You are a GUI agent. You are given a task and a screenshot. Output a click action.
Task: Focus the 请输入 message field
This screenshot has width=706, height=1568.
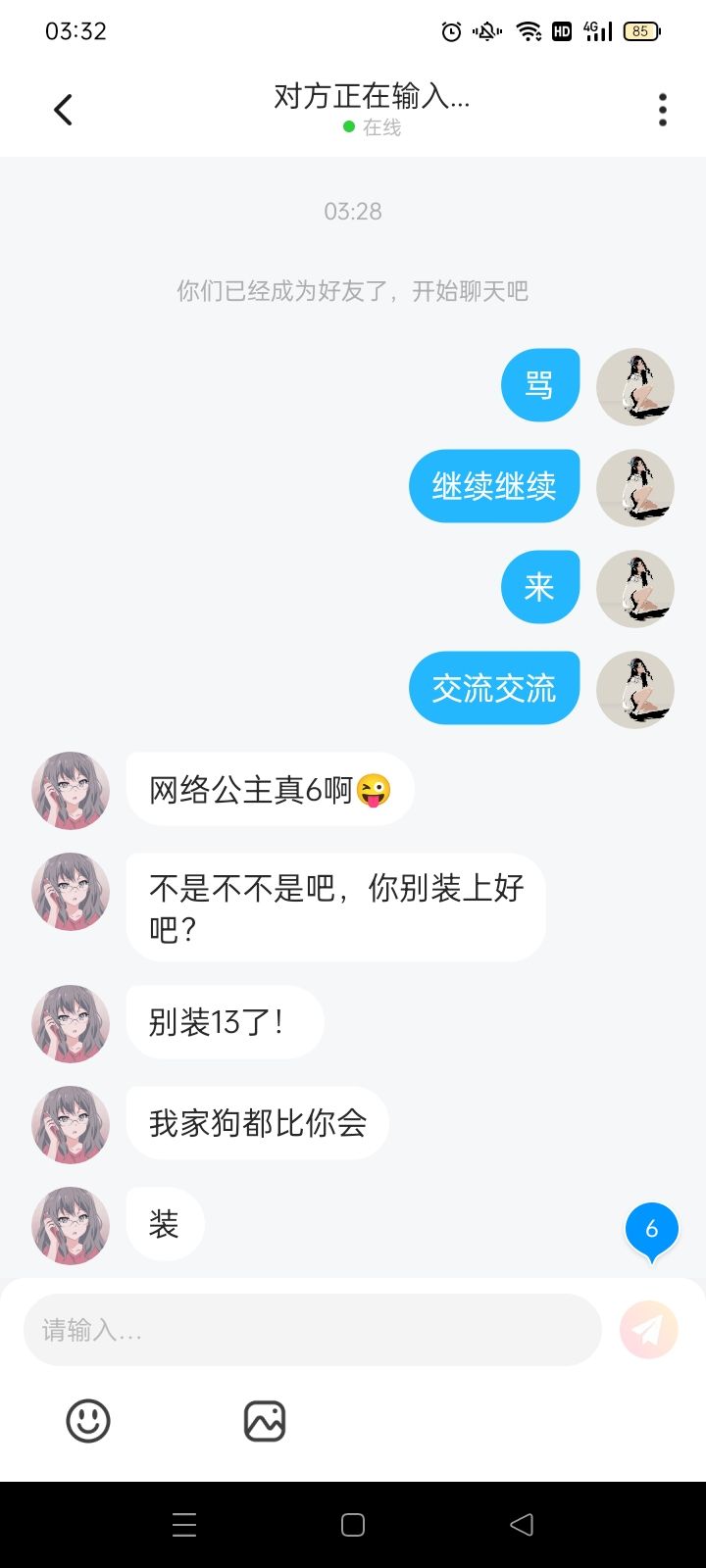pyautogui.click(x=312, y=1330)
